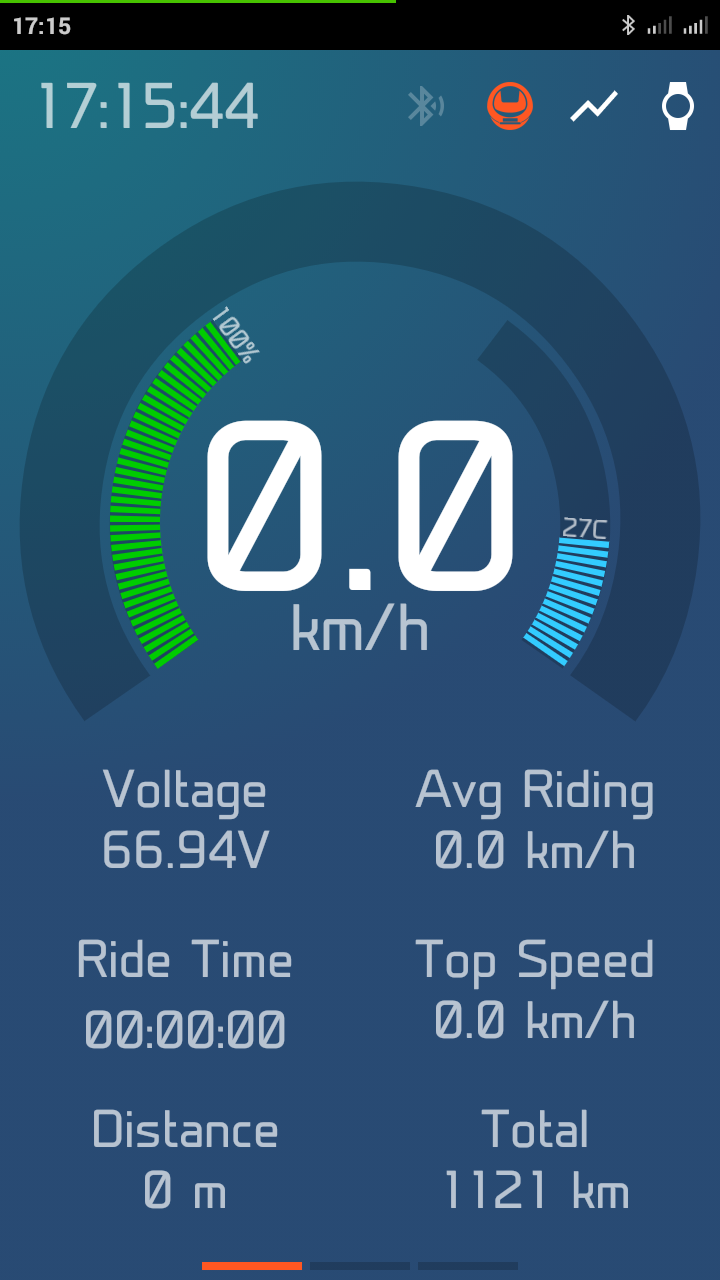This screenshot has width=720, height=1280.
Task: Go to the second page indicator
Action: click(360, 1266)
